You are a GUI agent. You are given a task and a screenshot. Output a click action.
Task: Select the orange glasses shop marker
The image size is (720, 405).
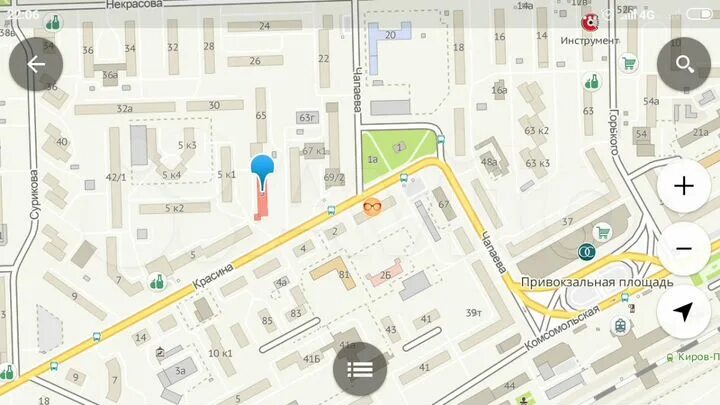(x=373, y=207)
